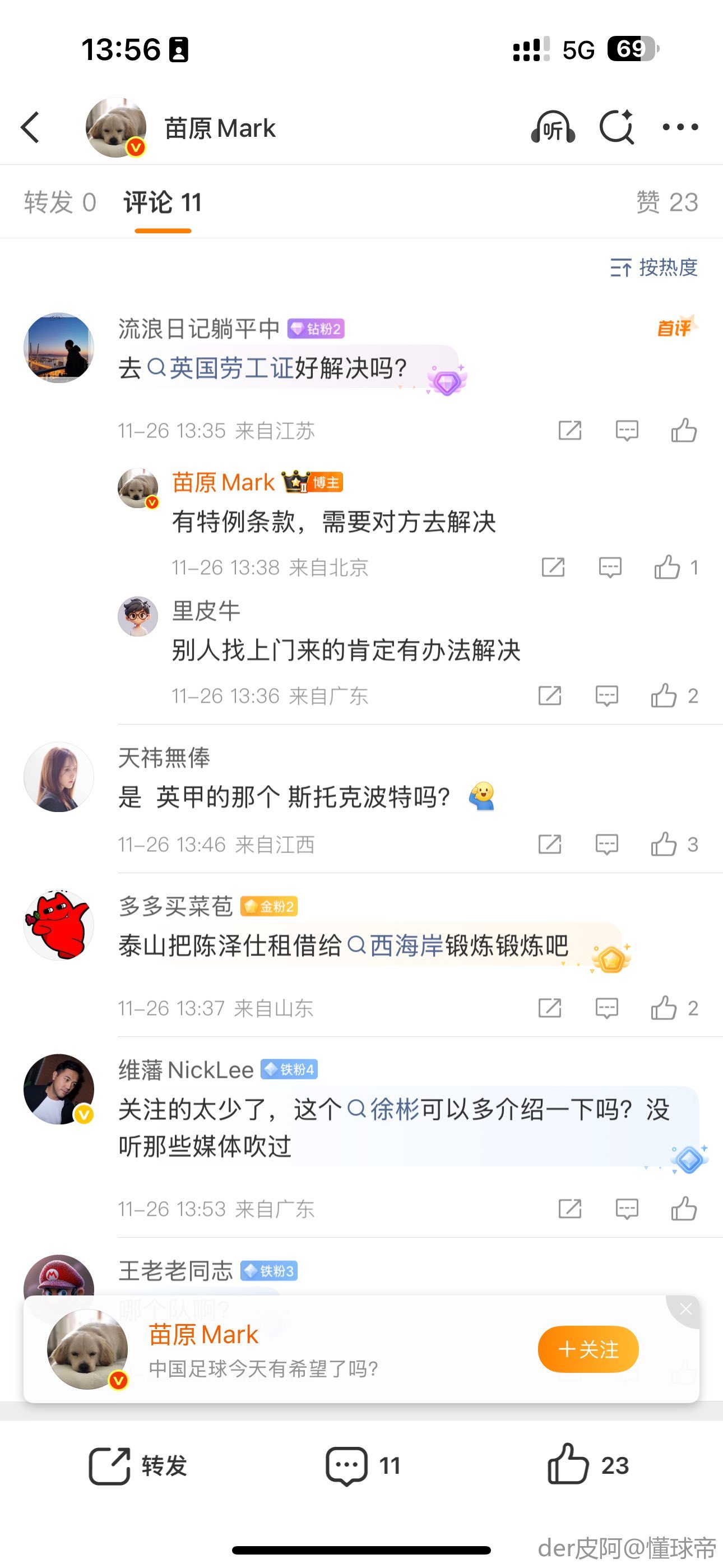The image size is (723, 1568).
Task: Open 天祎無俸's profile avatar
Action: click(x=59, y=777)
